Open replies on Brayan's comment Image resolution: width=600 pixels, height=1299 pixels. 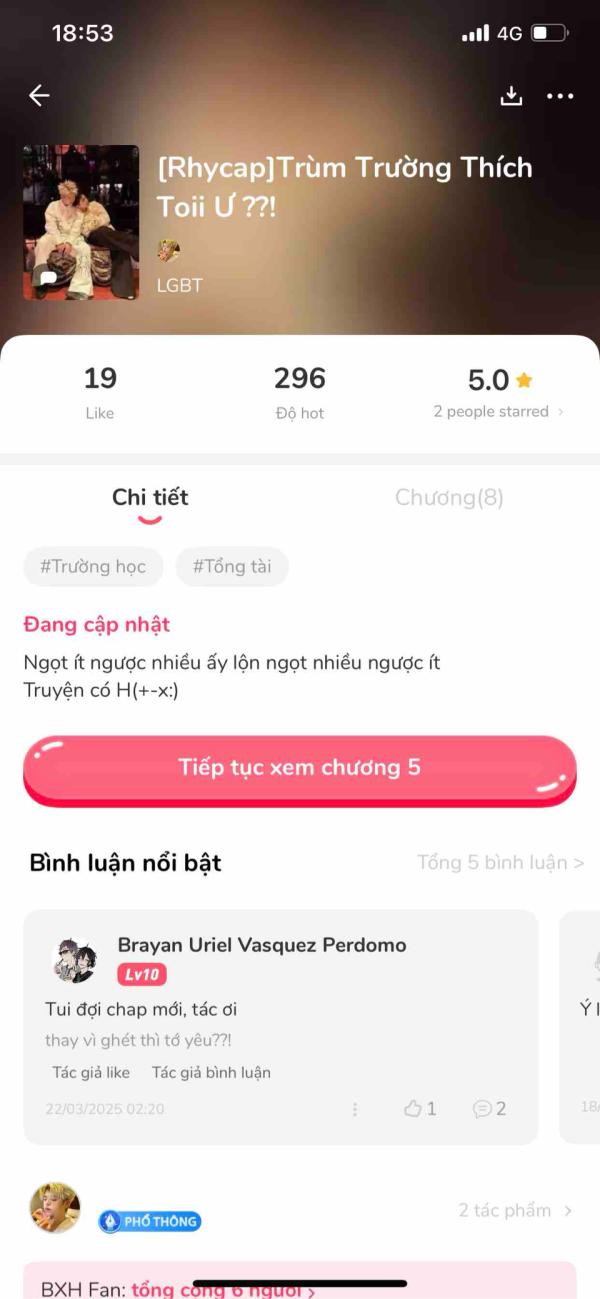tap(489, 1108)
